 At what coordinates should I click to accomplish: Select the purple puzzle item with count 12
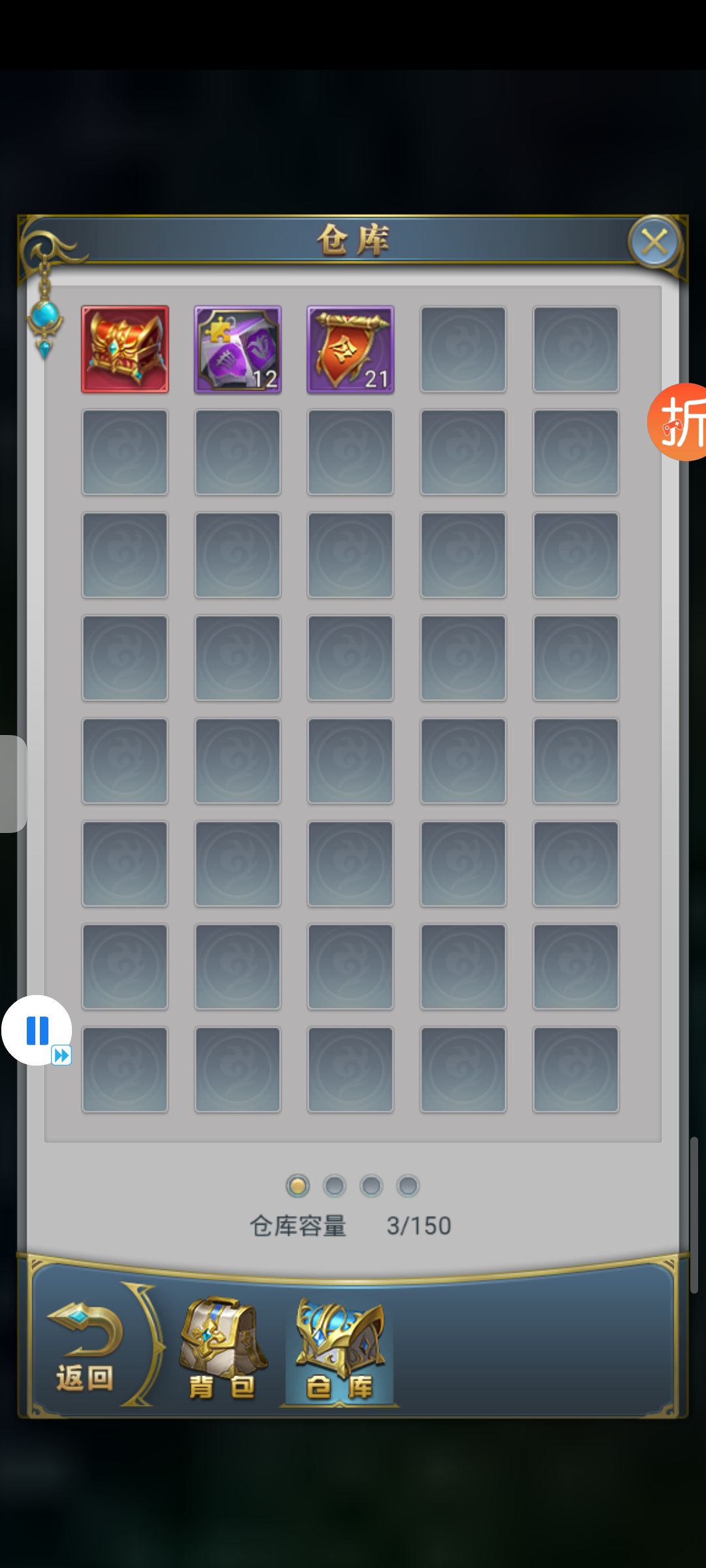238,350
